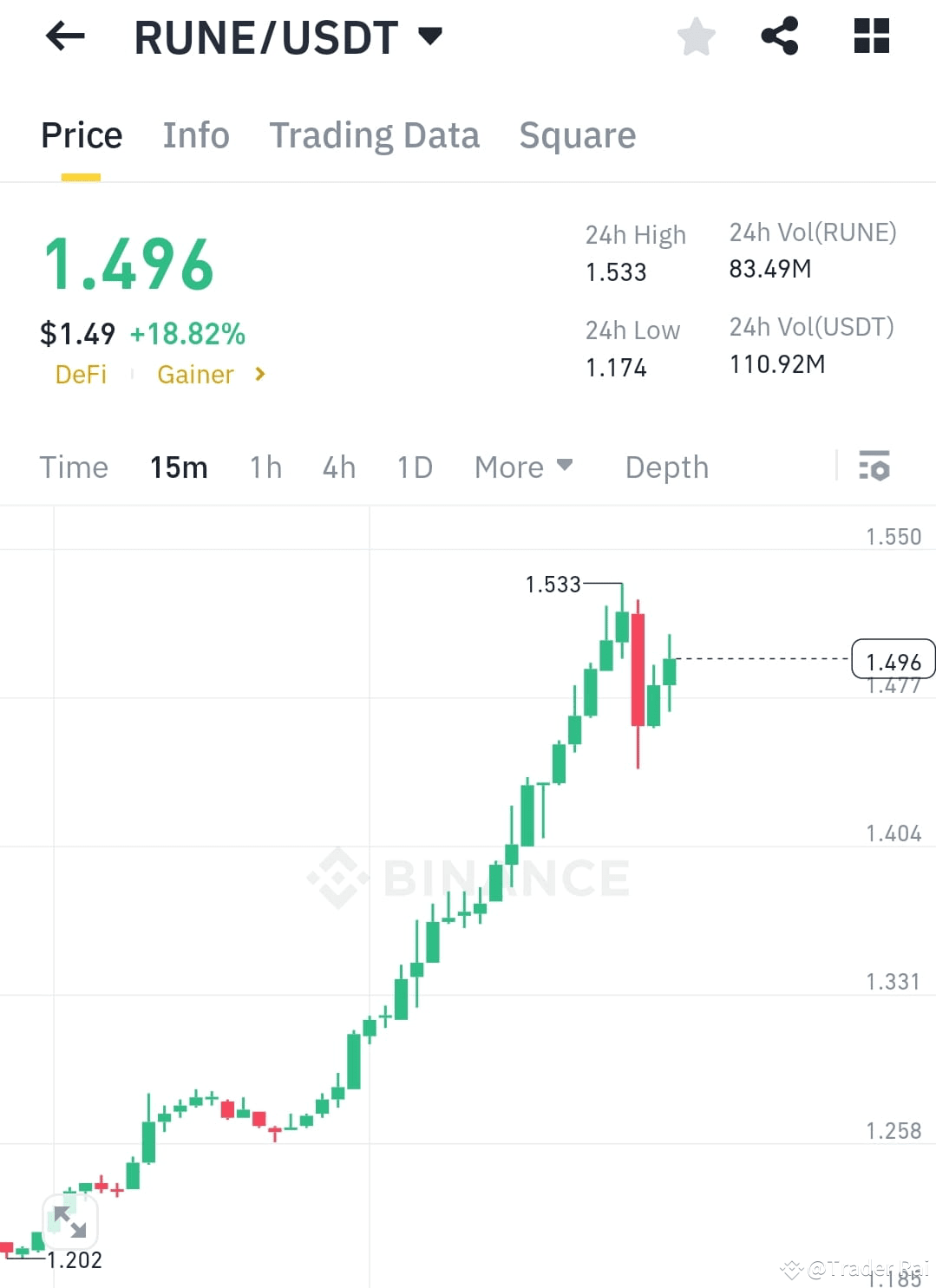
Task: Enable the 1D chart view
Action: pos(414,467)
